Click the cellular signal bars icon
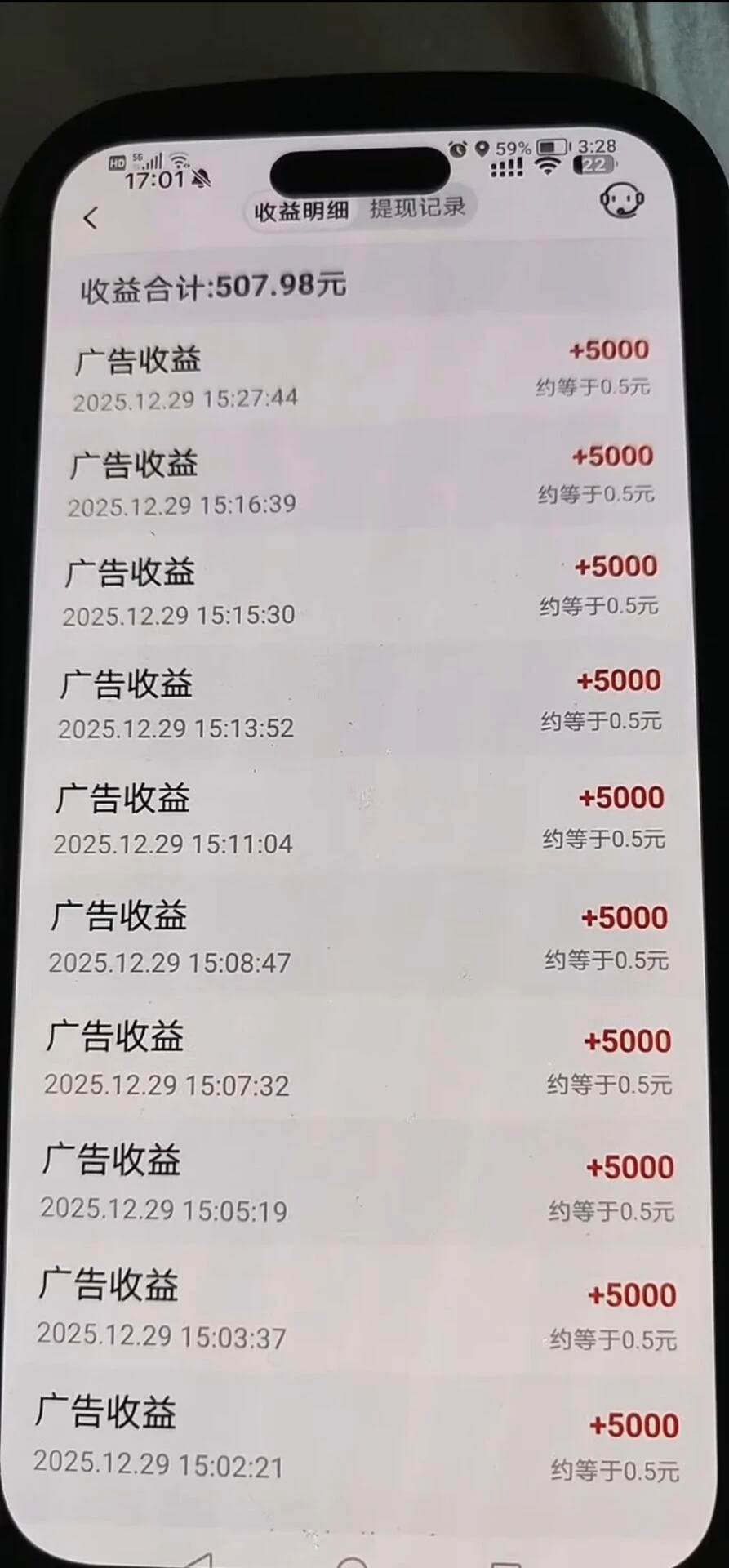The width and height of the screenshot is (729, 1568). pyautogui.click(x=505, y=167)
